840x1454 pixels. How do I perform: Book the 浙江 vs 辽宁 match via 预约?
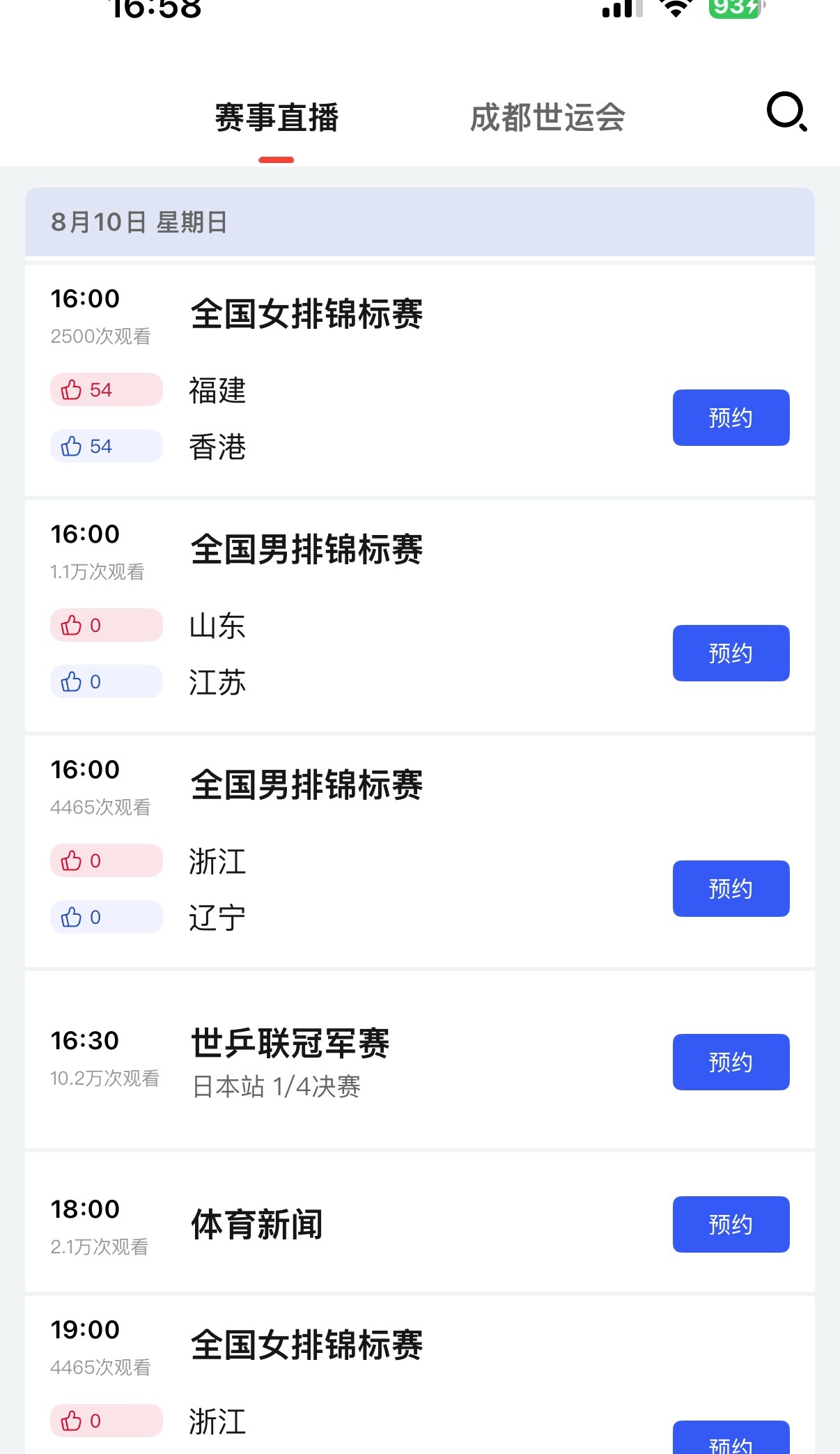(x=731, y=888)
